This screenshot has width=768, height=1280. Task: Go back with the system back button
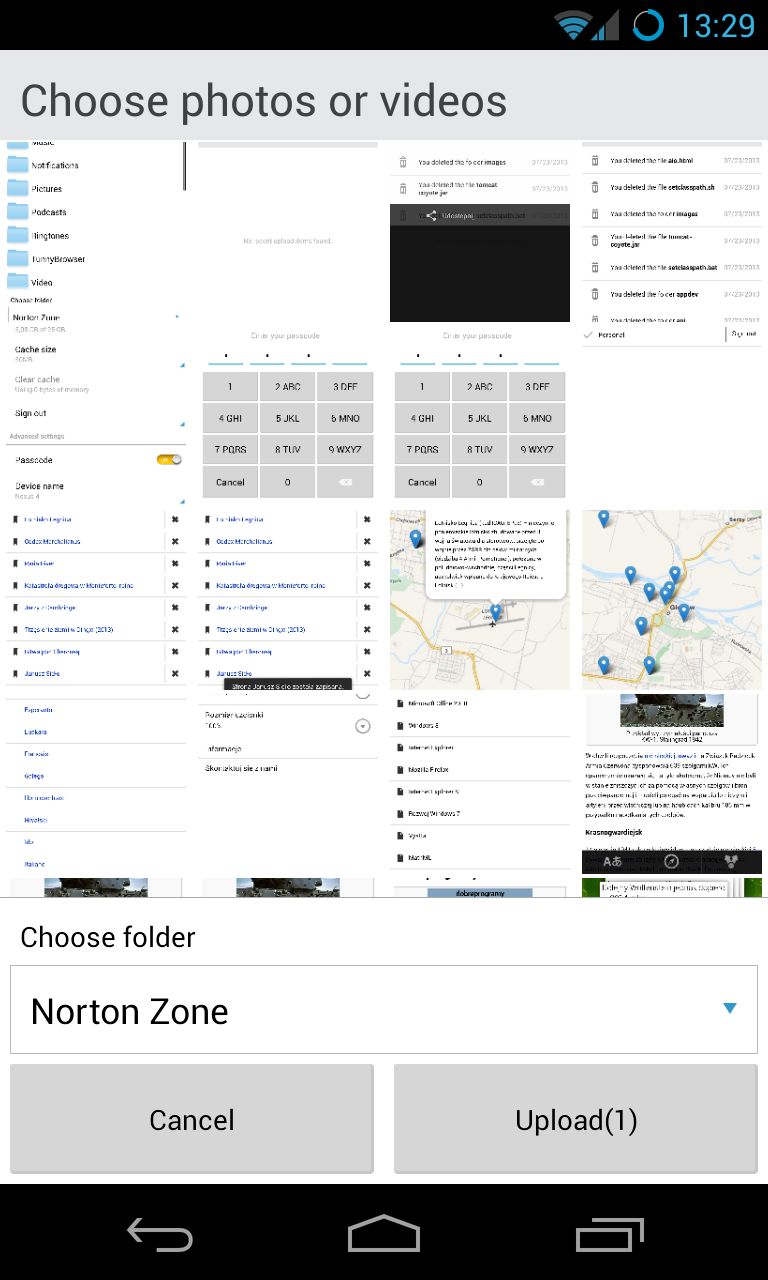(160, 1234)
